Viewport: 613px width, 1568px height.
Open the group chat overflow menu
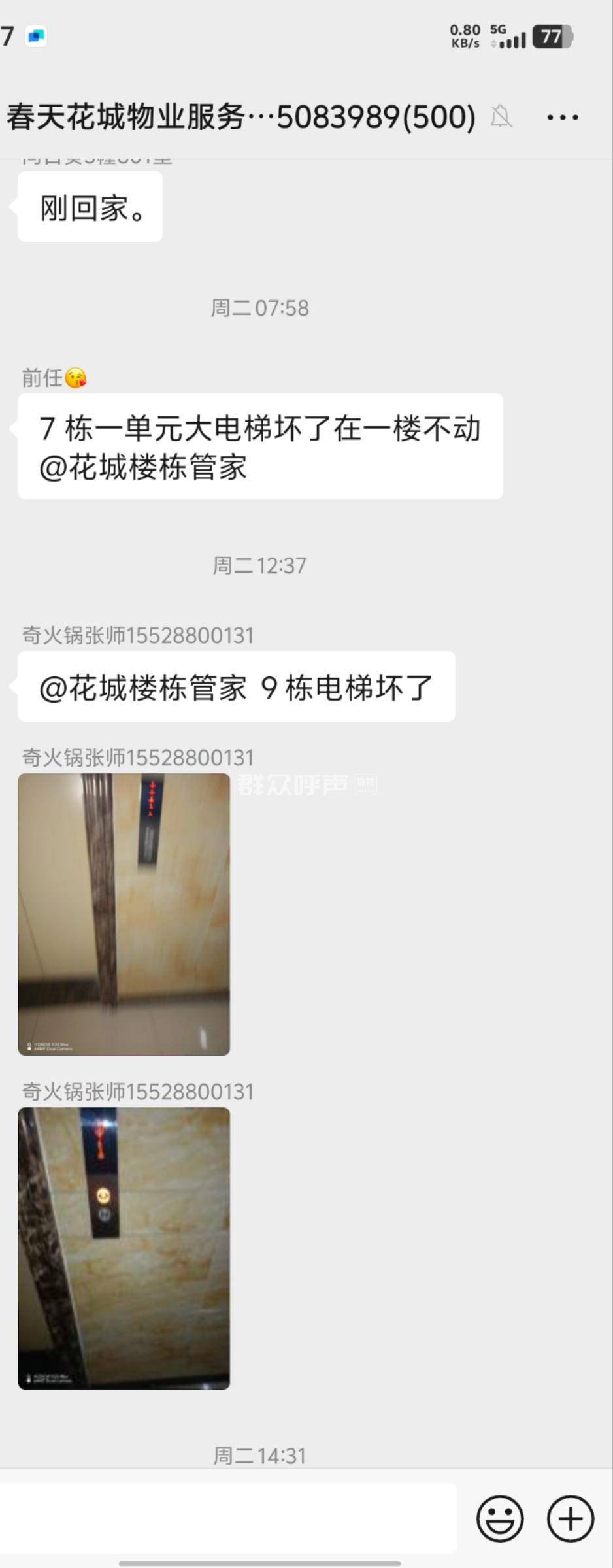pyautogui.click(x=562, y=118)
